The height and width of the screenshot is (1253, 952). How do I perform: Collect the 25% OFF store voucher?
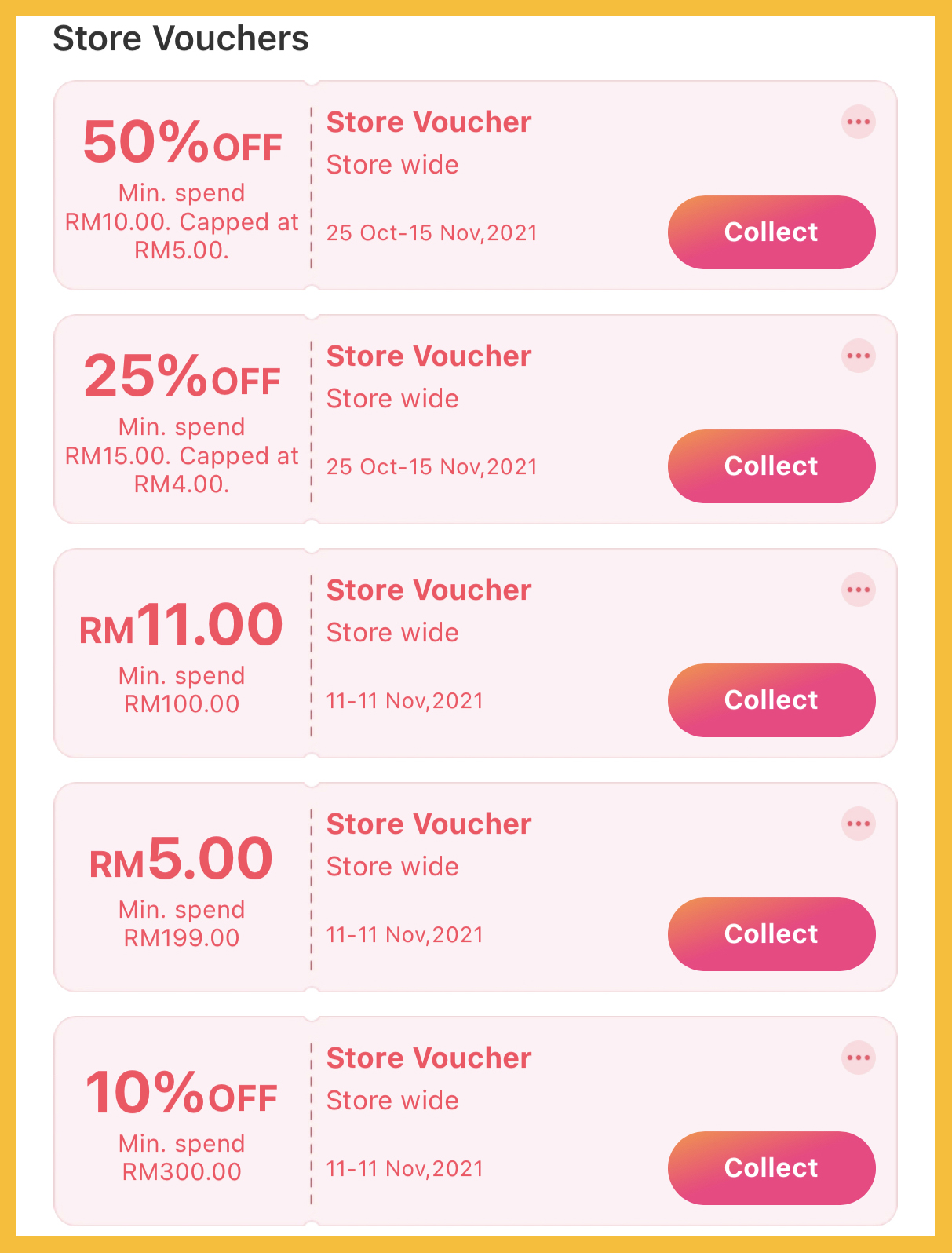[x=771, y=466]
